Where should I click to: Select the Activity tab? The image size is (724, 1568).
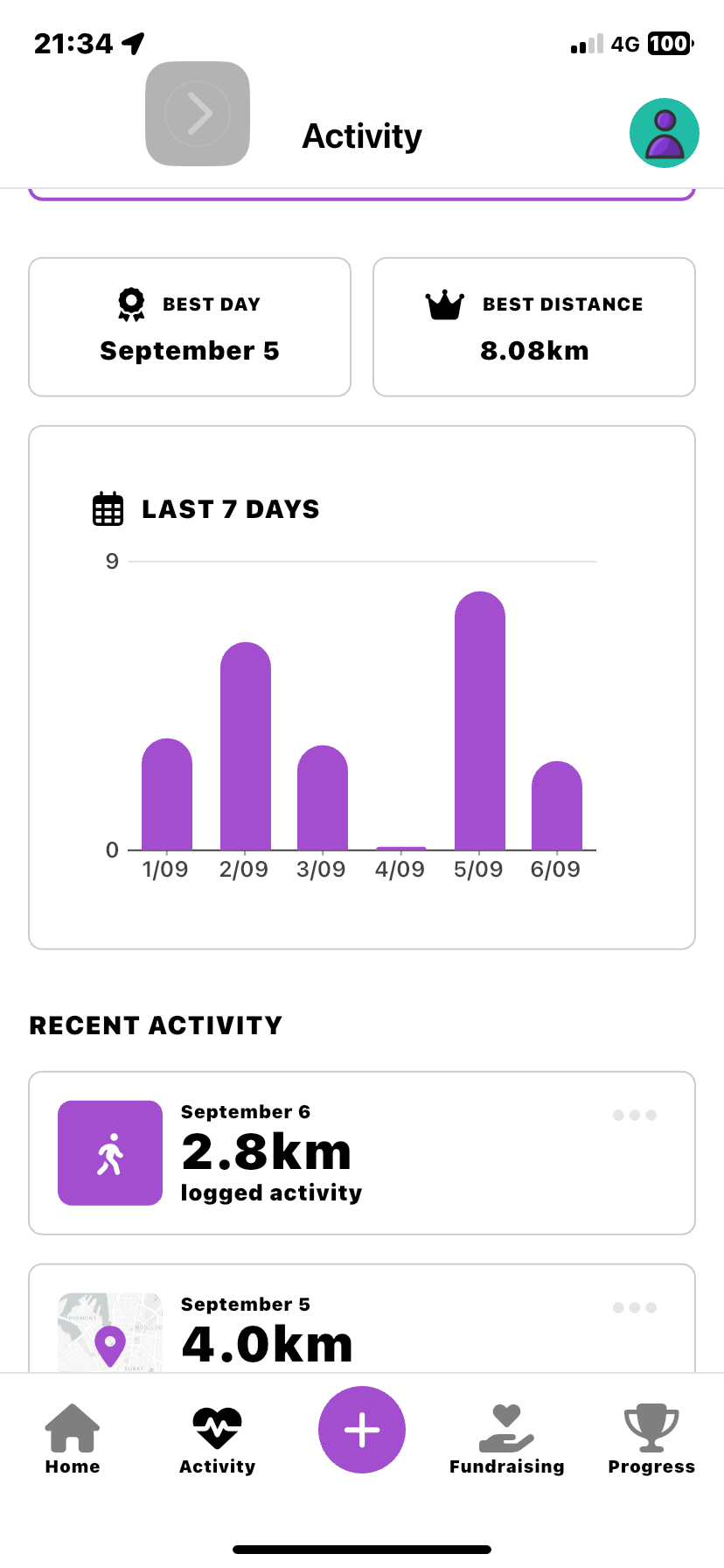pyautogui.click(x=217, y=1440)
